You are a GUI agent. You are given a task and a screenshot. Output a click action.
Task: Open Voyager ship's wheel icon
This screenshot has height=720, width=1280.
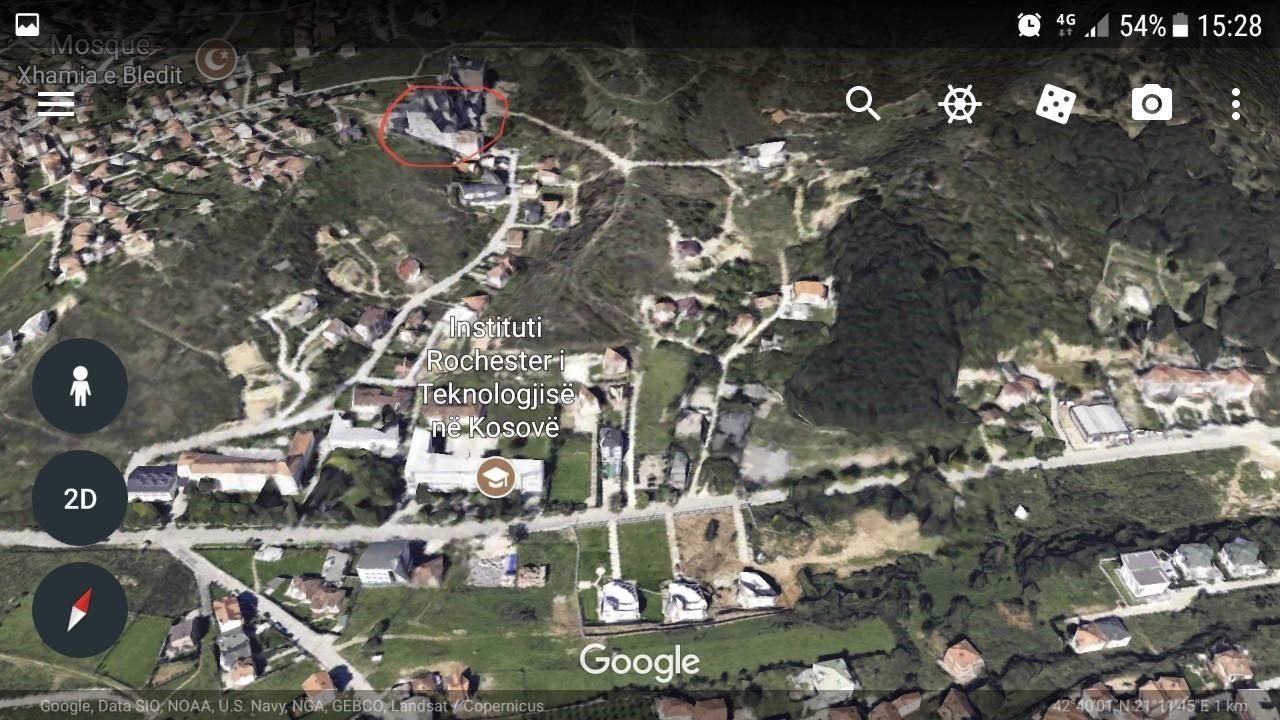click(959, 103)
